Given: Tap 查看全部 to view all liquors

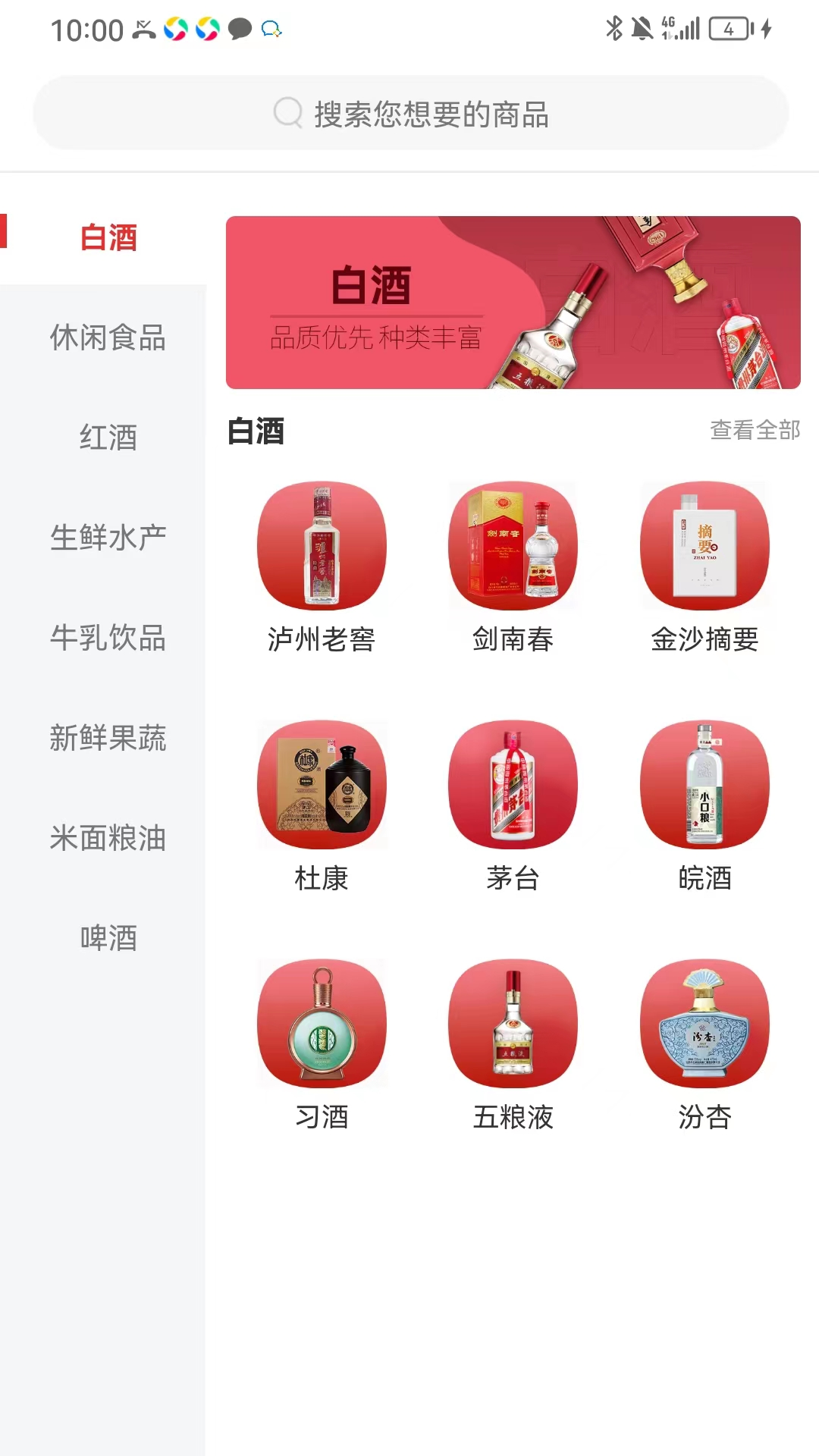Looking at the screenshot, I should coord(755,431).
